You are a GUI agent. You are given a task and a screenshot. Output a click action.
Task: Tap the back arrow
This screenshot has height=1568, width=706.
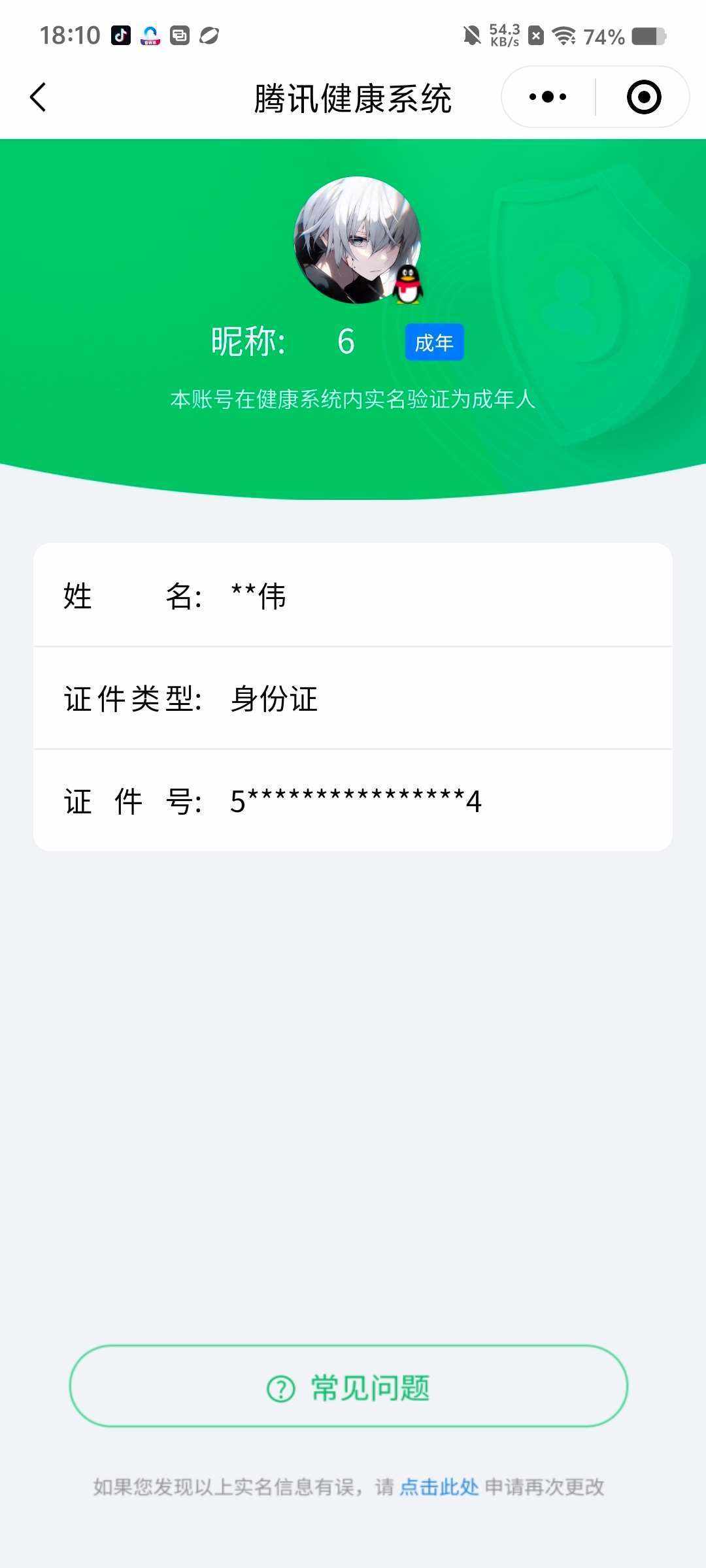click(x=37, y=95)
